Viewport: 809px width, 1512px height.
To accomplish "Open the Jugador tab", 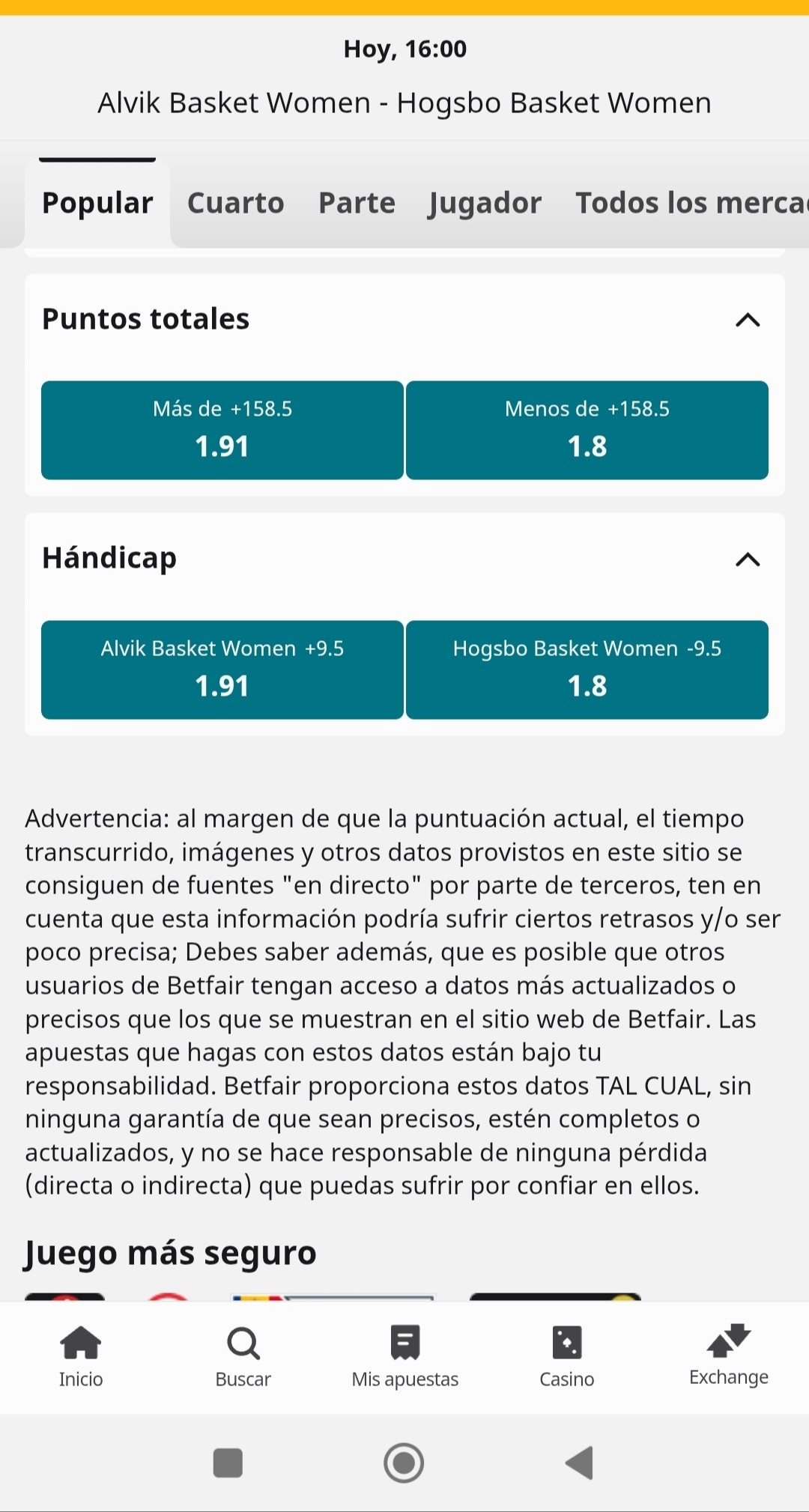I will tap(485, 203).
